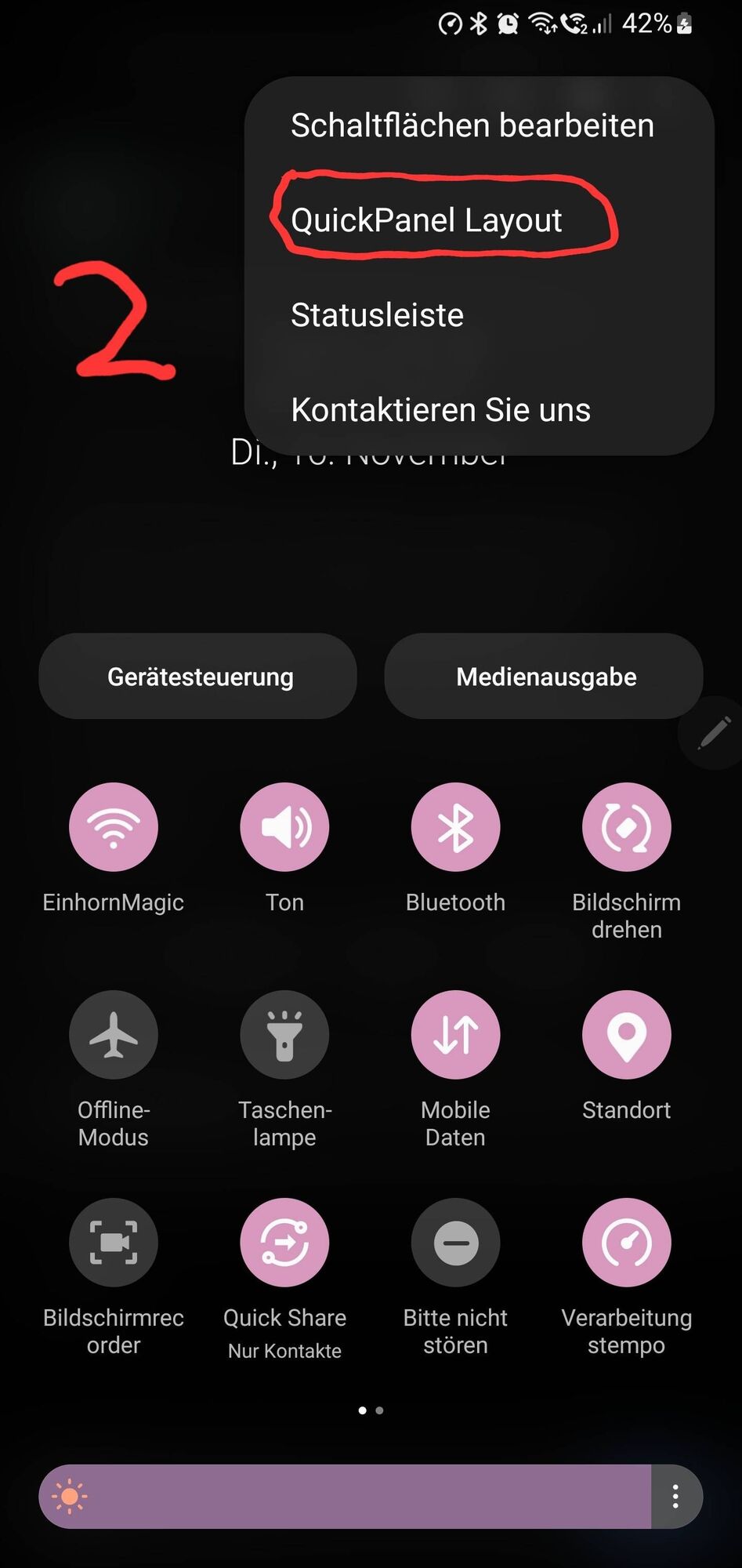
Task: Open the Gerätesteuerung panel
Action: coord(198,676)
